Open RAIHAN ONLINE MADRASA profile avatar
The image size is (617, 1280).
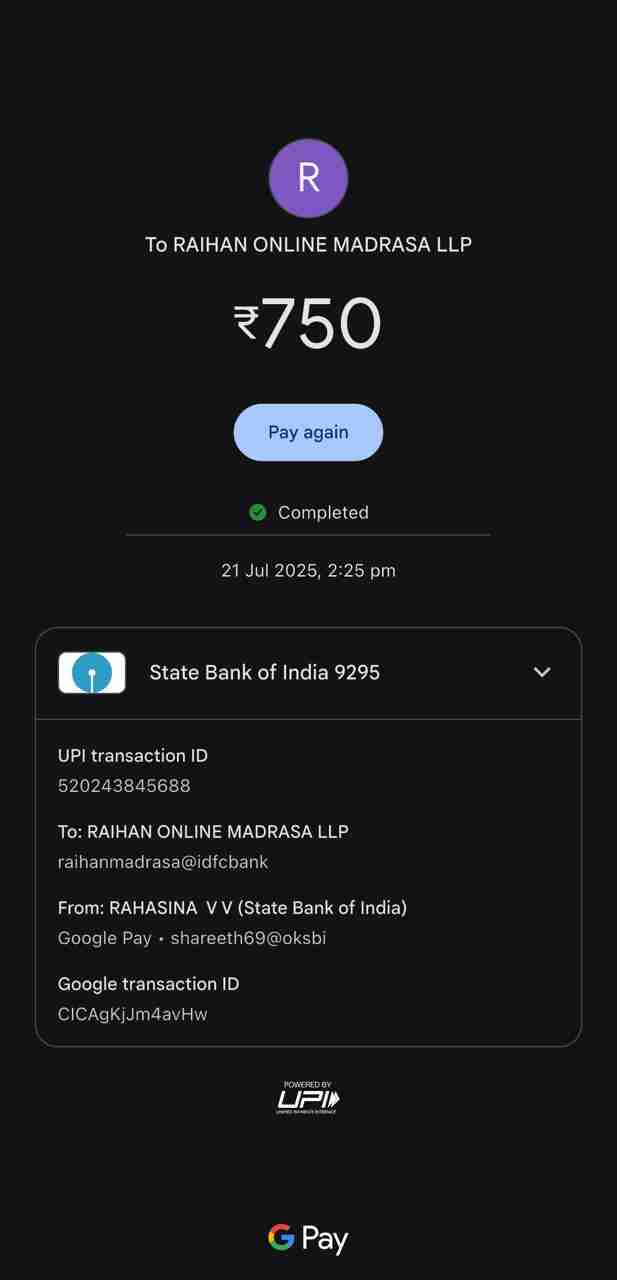(308, 178)
